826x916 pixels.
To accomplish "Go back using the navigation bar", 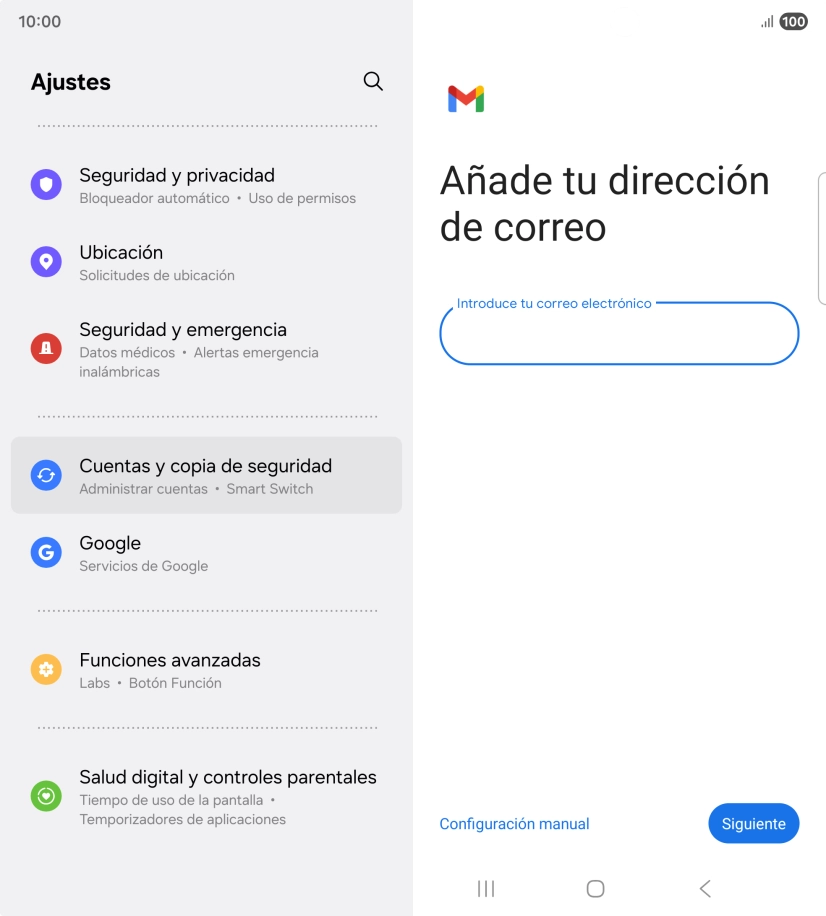I will tap(705, 888).
